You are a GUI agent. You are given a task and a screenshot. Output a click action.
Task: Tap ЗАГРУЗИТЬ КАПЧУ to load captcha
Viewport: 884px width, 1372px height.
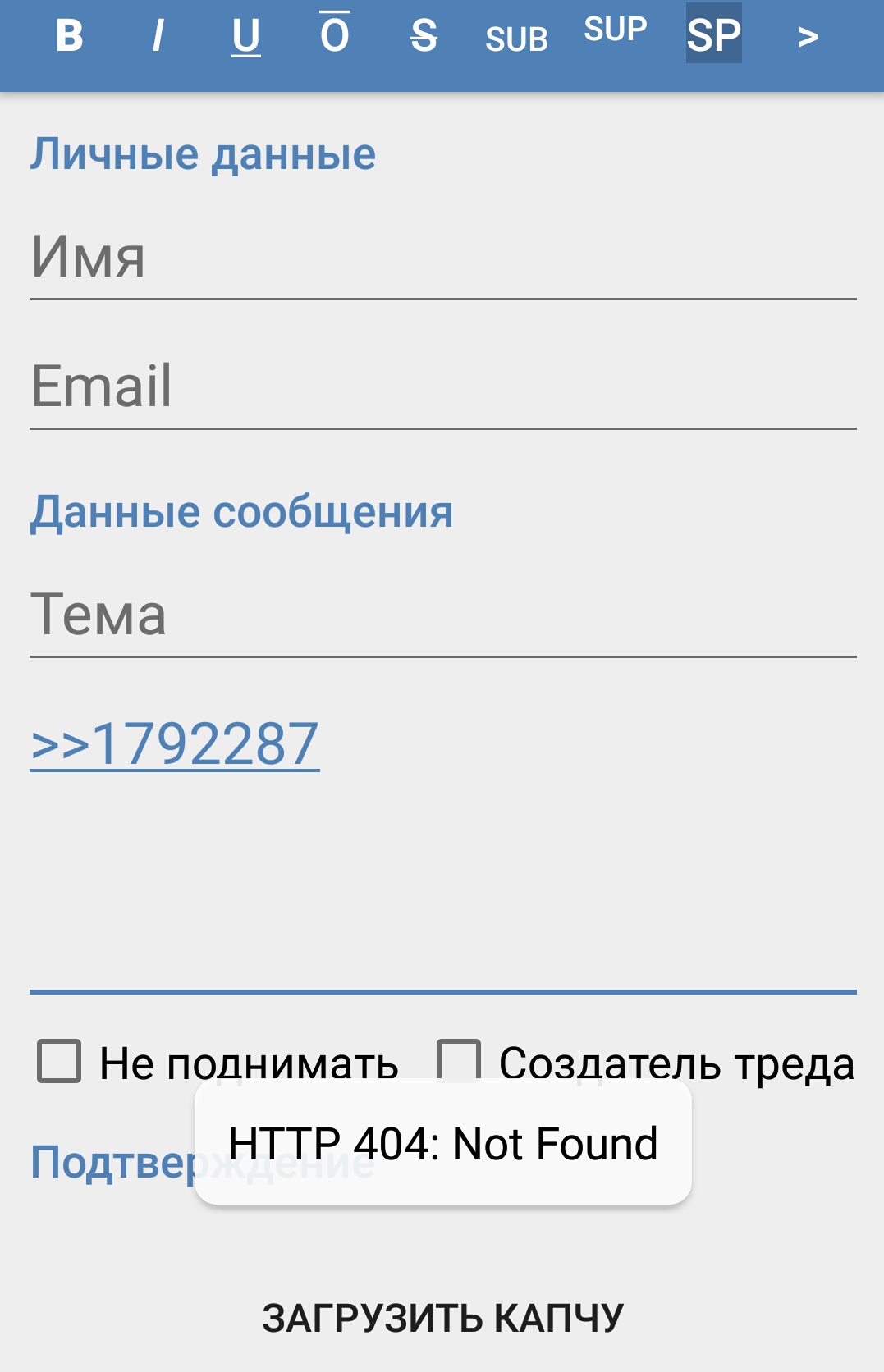click(442, 1318)
